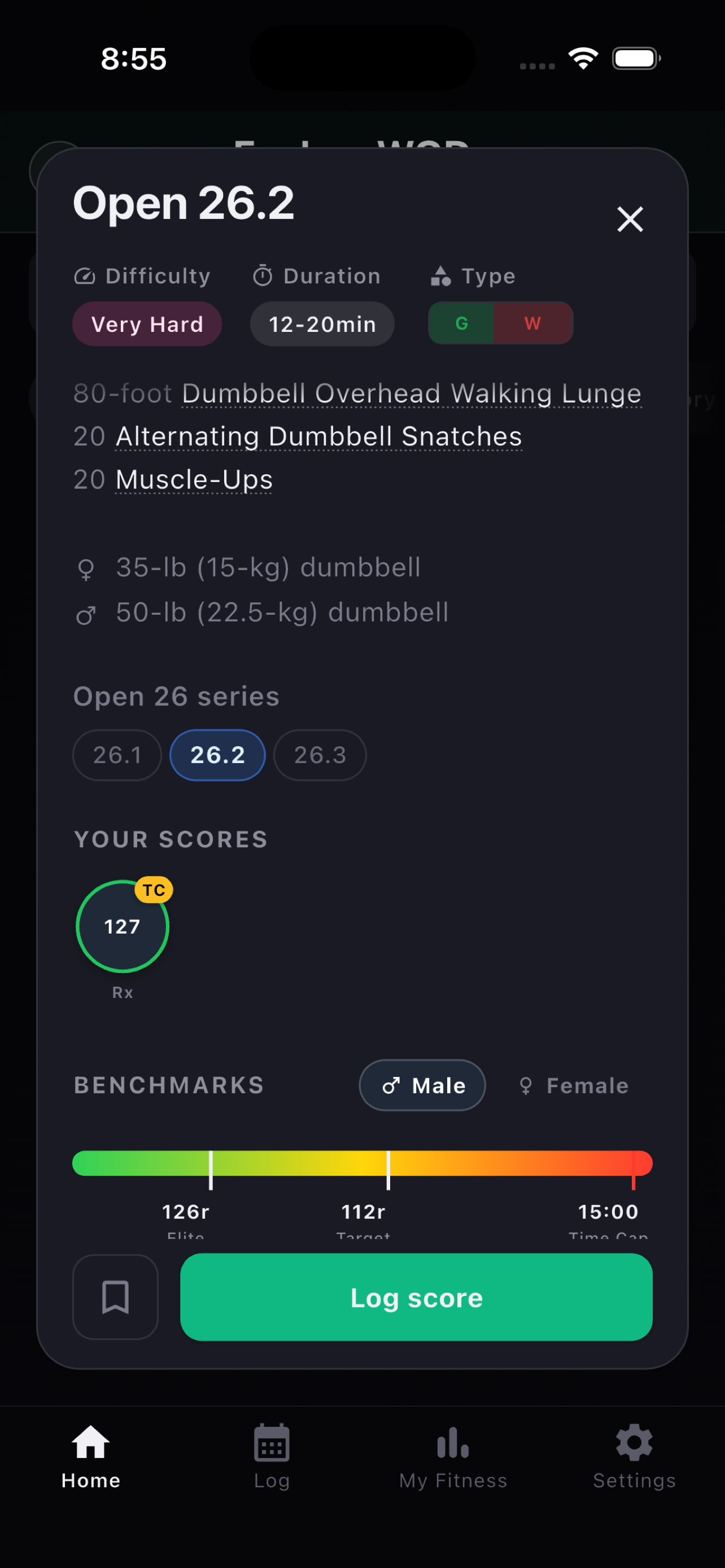This screenshot has width=725, height=1568.
Task: Select the 26.2 series chip
Action: [x=217, y=755]
